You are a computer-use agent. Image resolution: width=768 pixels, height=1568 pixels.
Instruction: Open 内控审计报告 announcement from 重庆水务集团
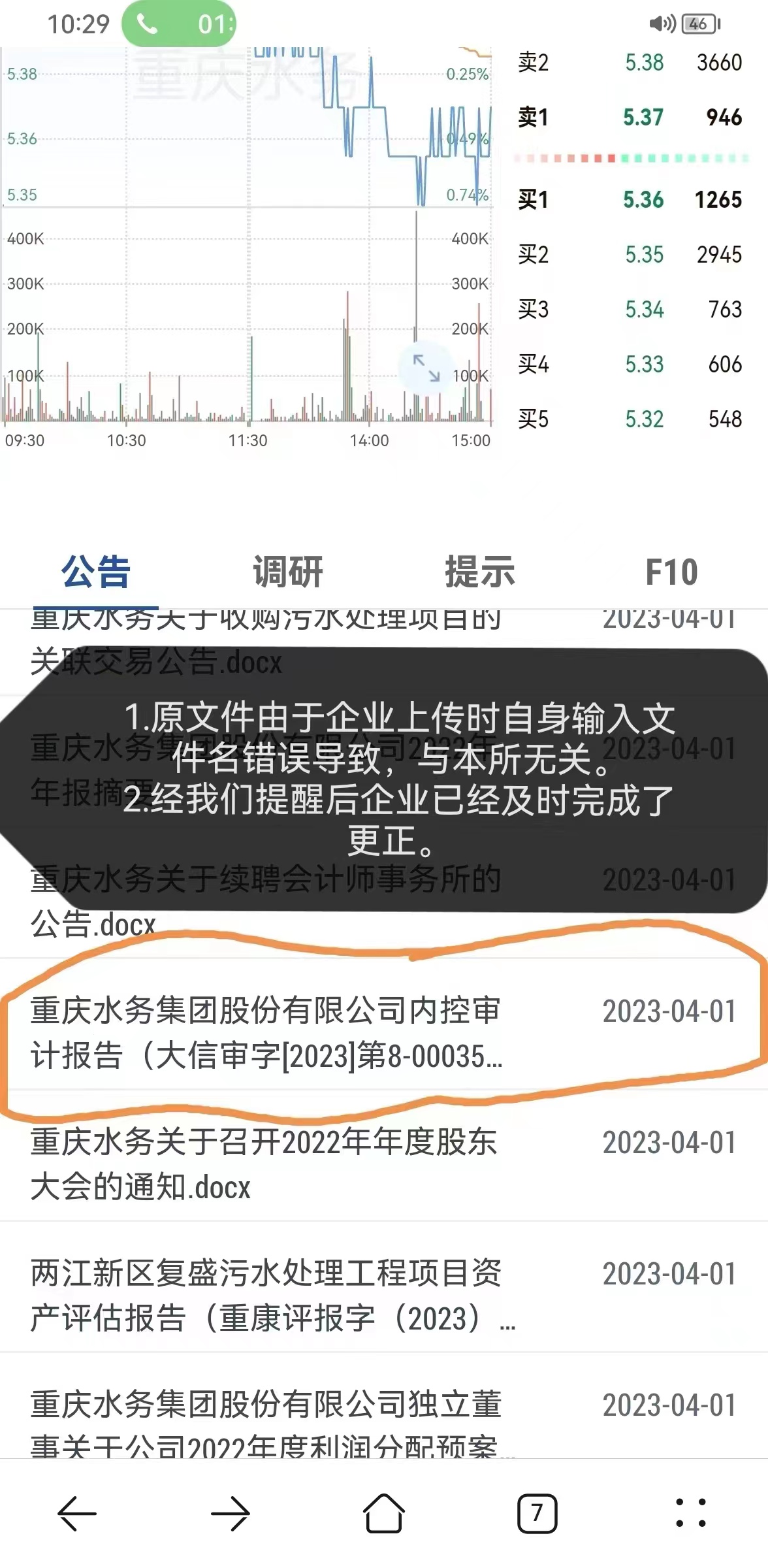266,1033
